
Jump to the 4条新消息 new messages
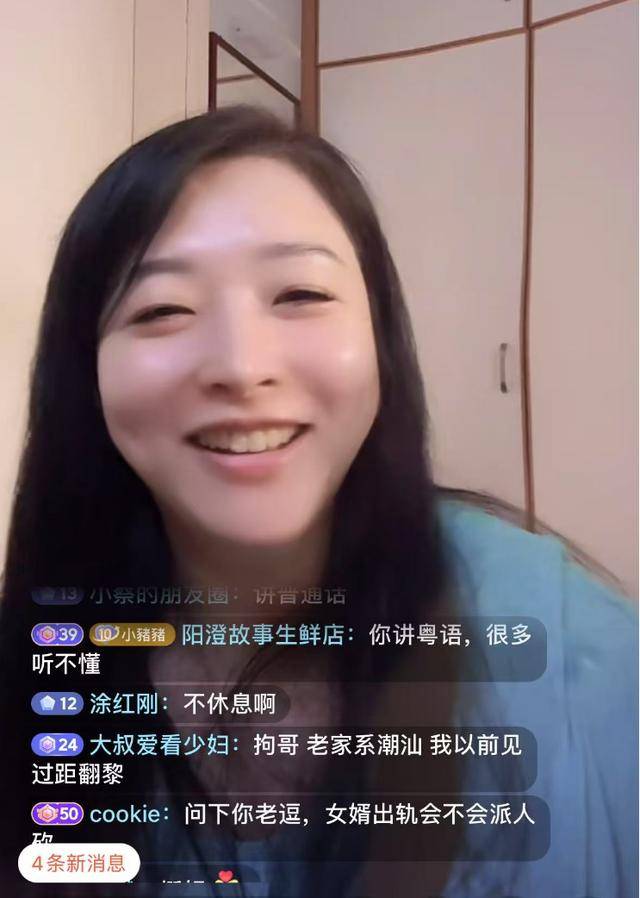[78, 863]
